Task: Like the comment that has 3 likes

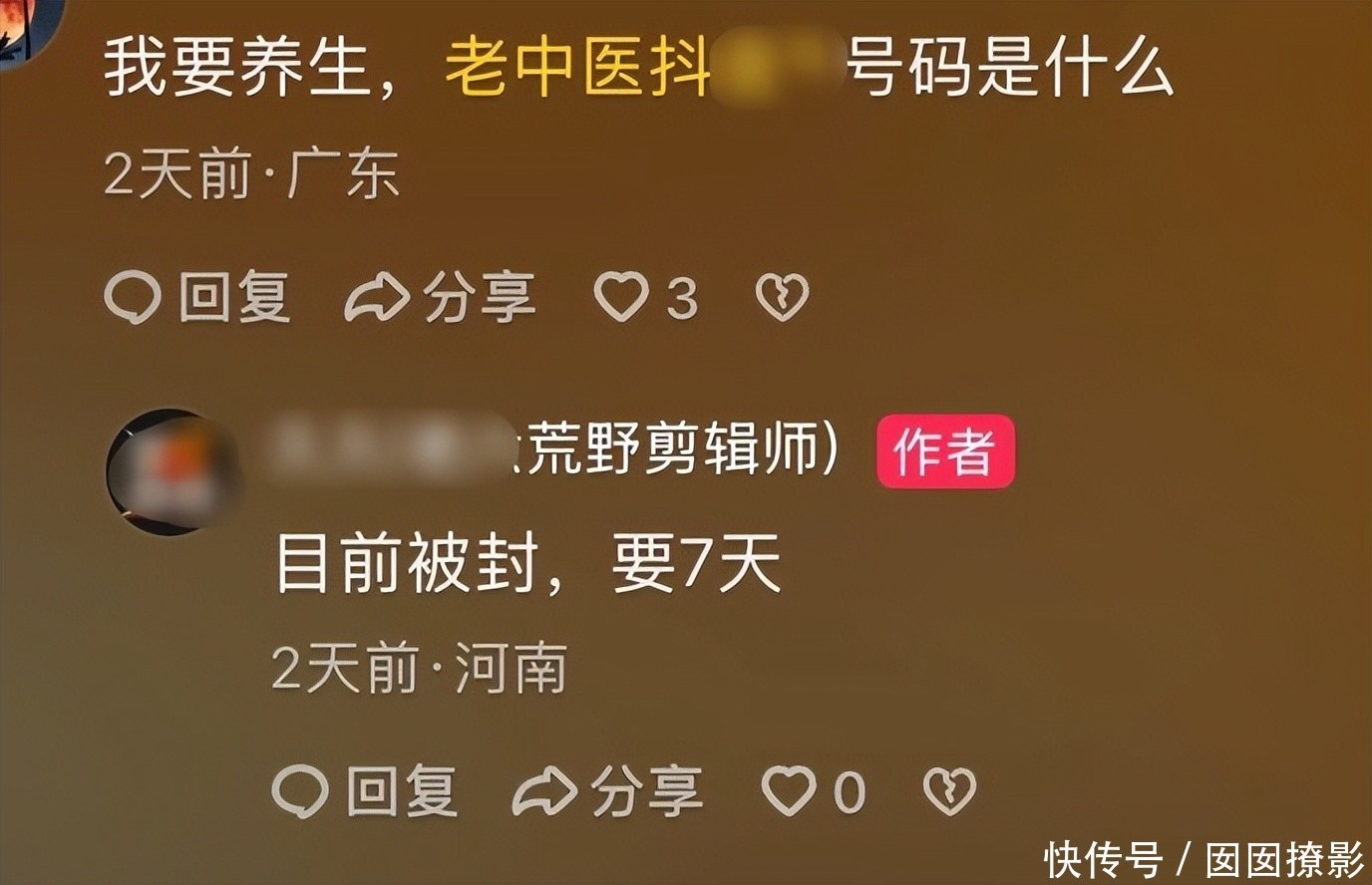Action: (646, 298)
